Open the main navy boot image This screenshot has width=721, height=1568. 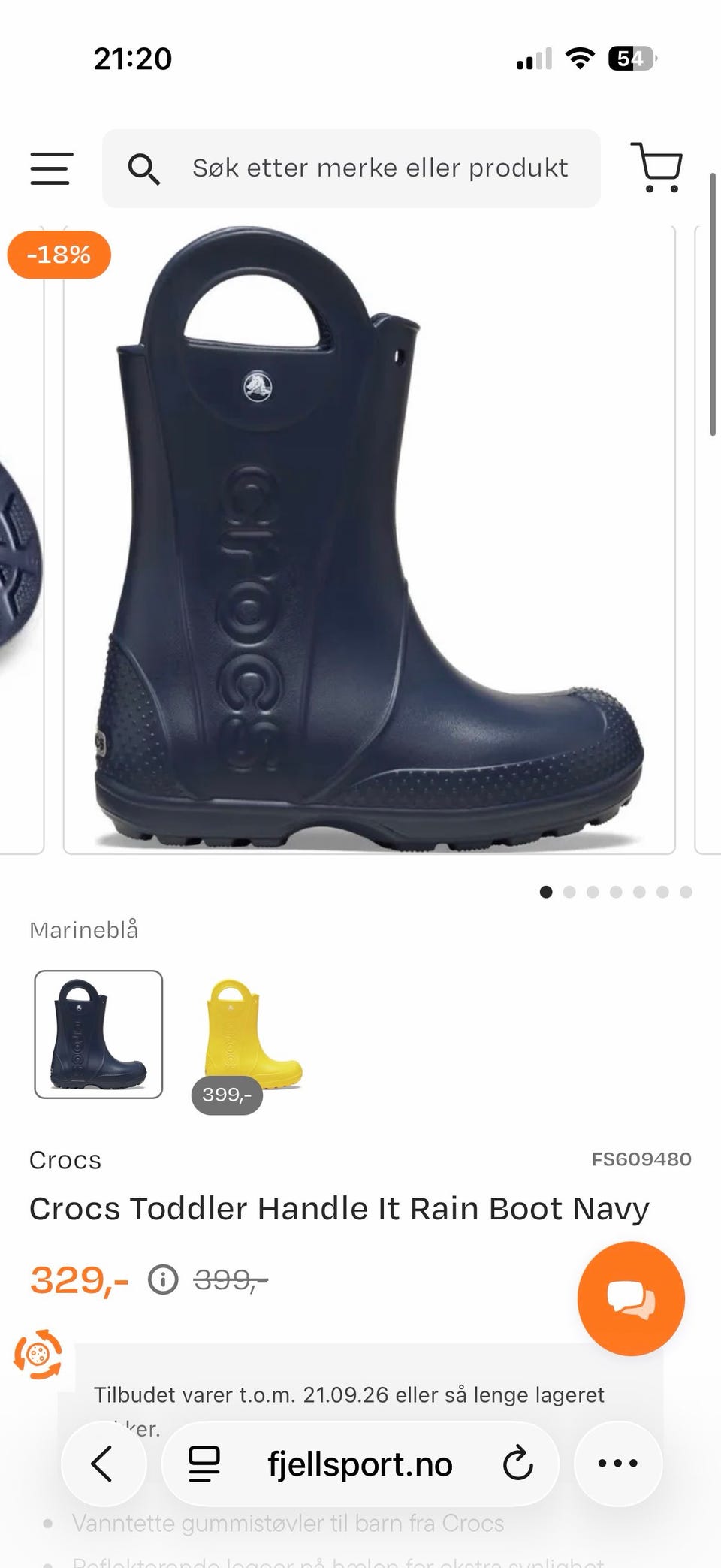click(x=370, y=539)
